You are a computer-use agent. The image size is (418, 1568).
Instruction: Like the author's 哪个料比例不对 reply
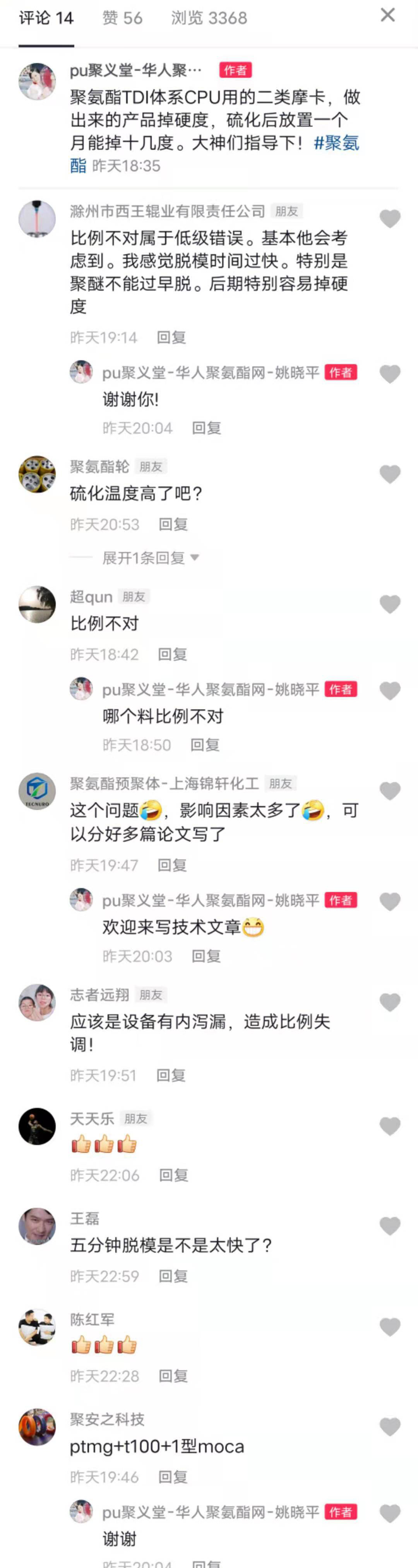(x=390, y=691)
